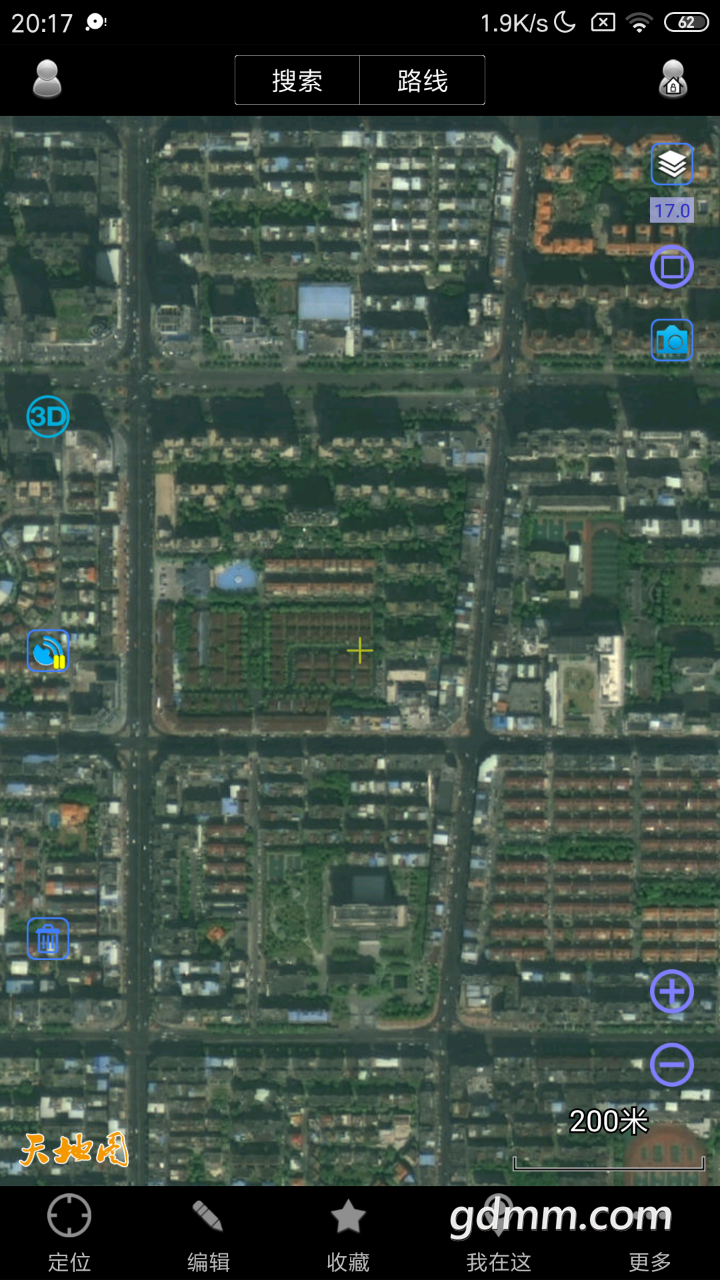Tap the trash bin delete icon
Image resolution: width=720 pixels, height=1280 pixels.
pyautogui.click(x=48, y=939)
